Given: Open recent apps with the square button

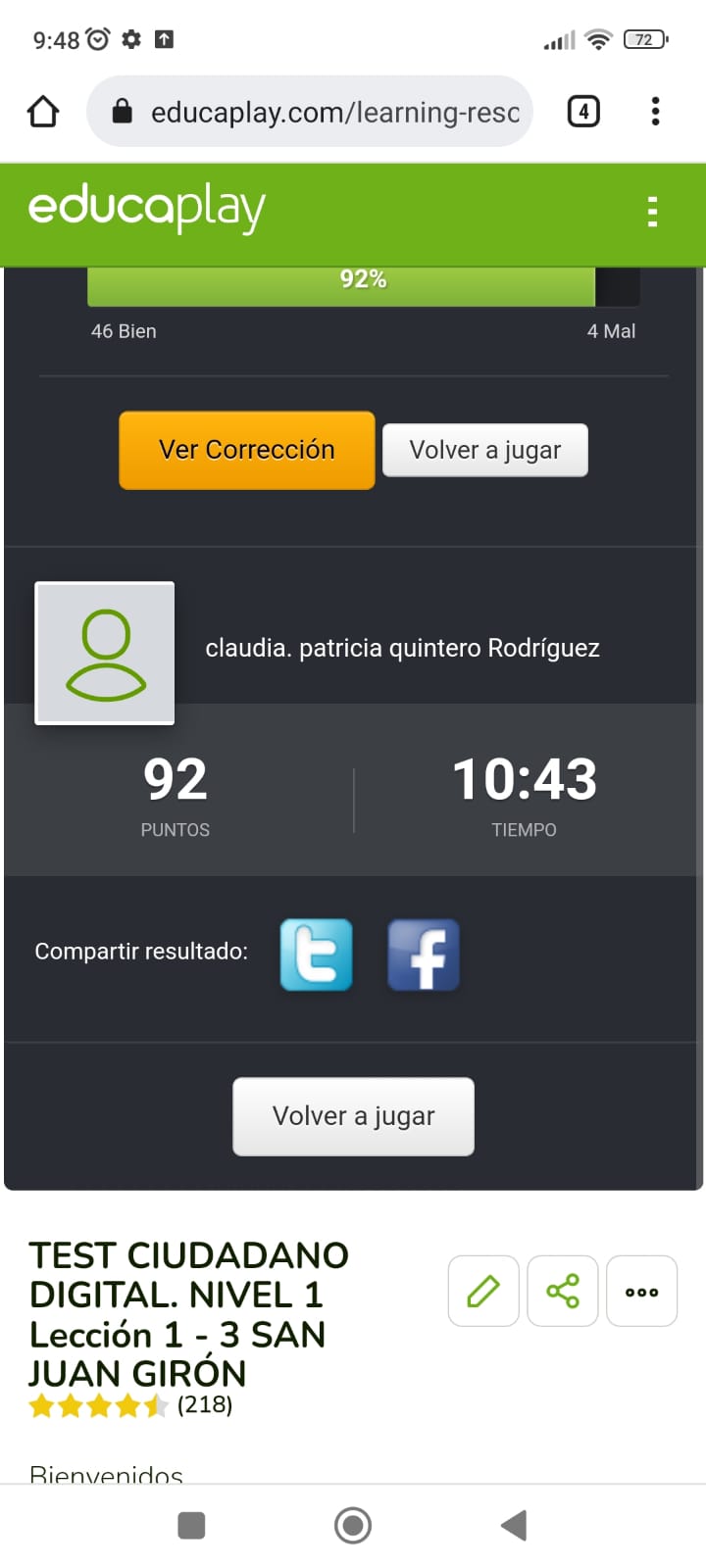Looking at the screenshot, I should [x=191, y=1525].
